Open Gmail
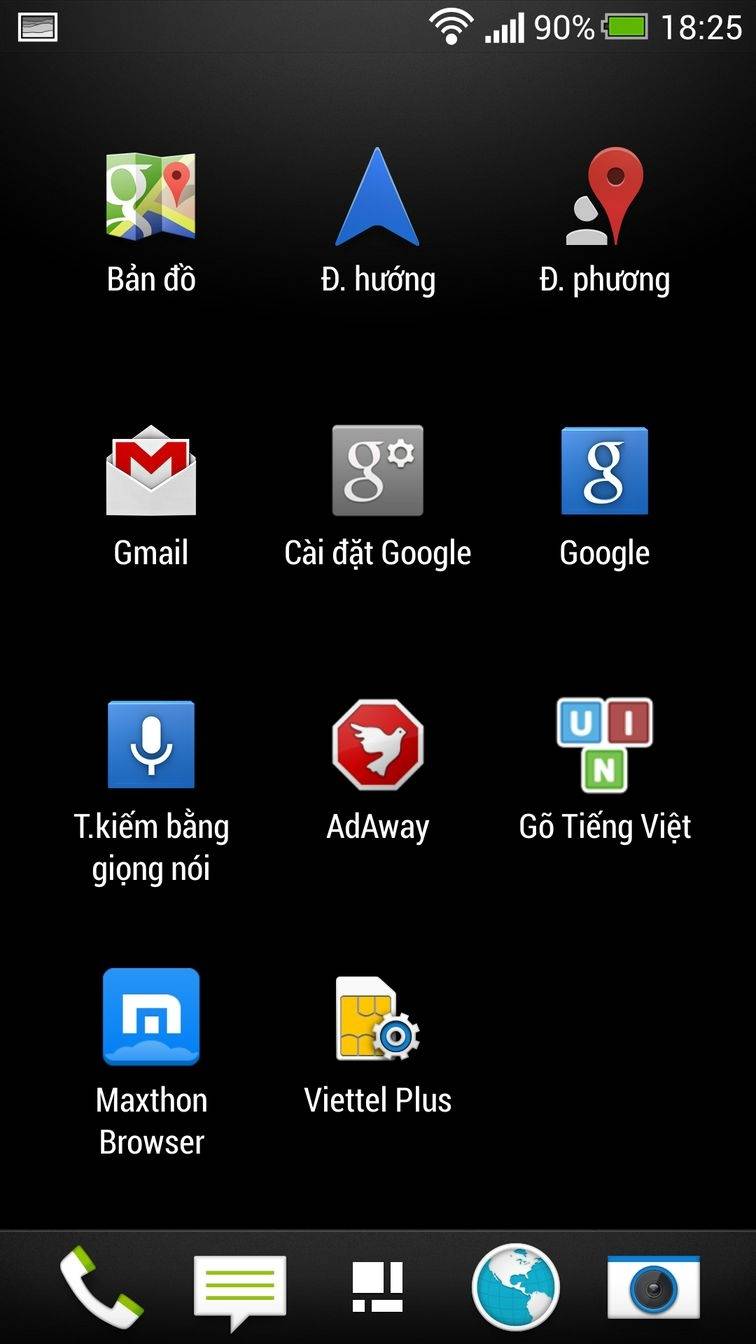This screenshot has width=756, height=1344. 151,471
